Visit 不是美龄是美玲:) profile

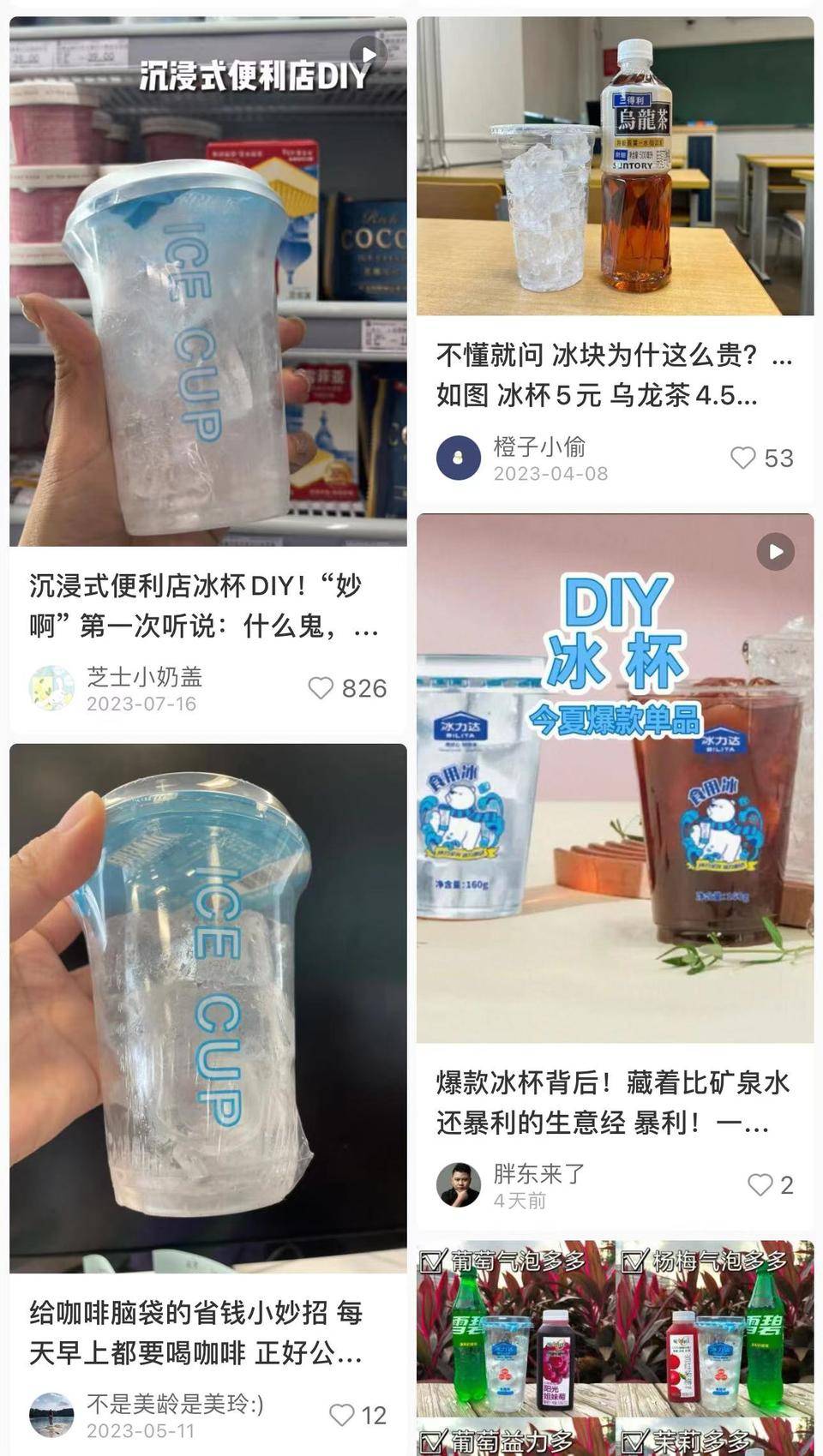51,1415
